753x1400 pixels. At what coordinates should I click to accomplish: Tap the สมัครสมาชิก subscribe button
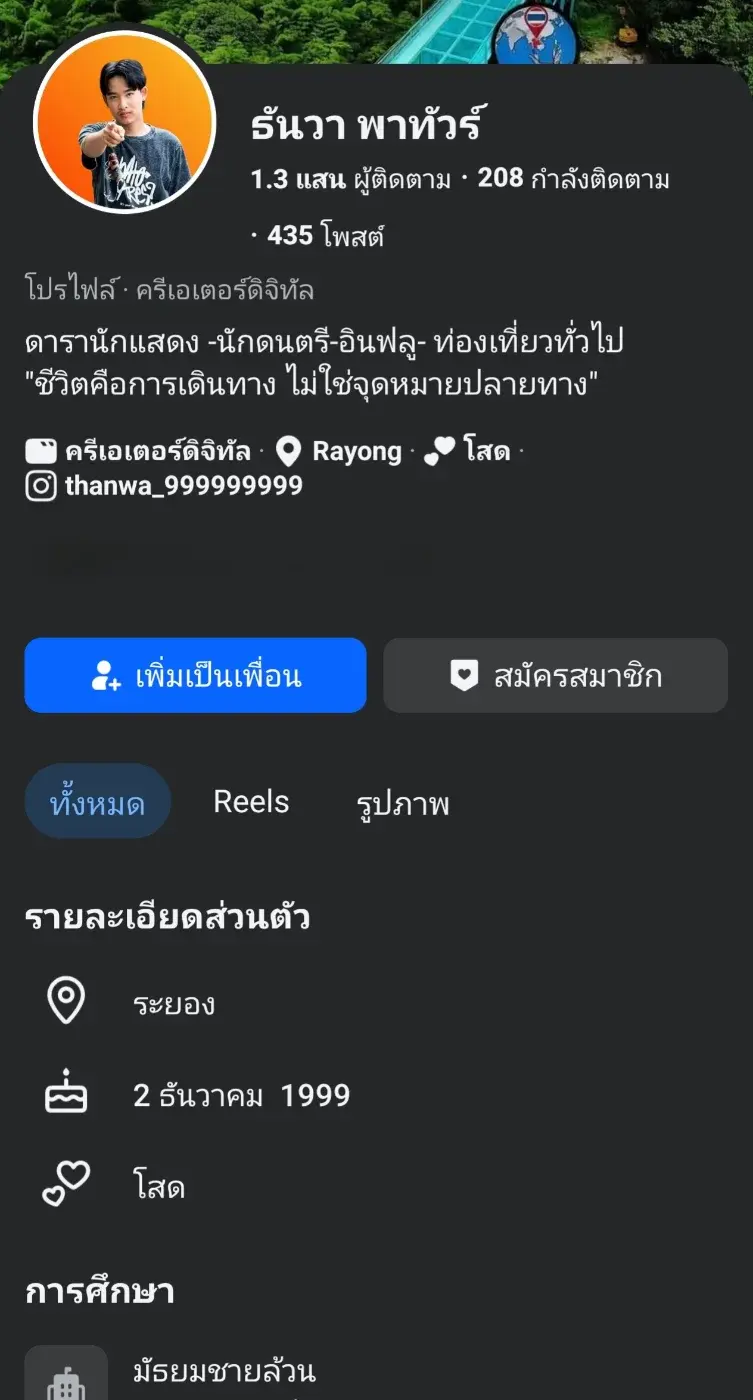coord(555,676)
